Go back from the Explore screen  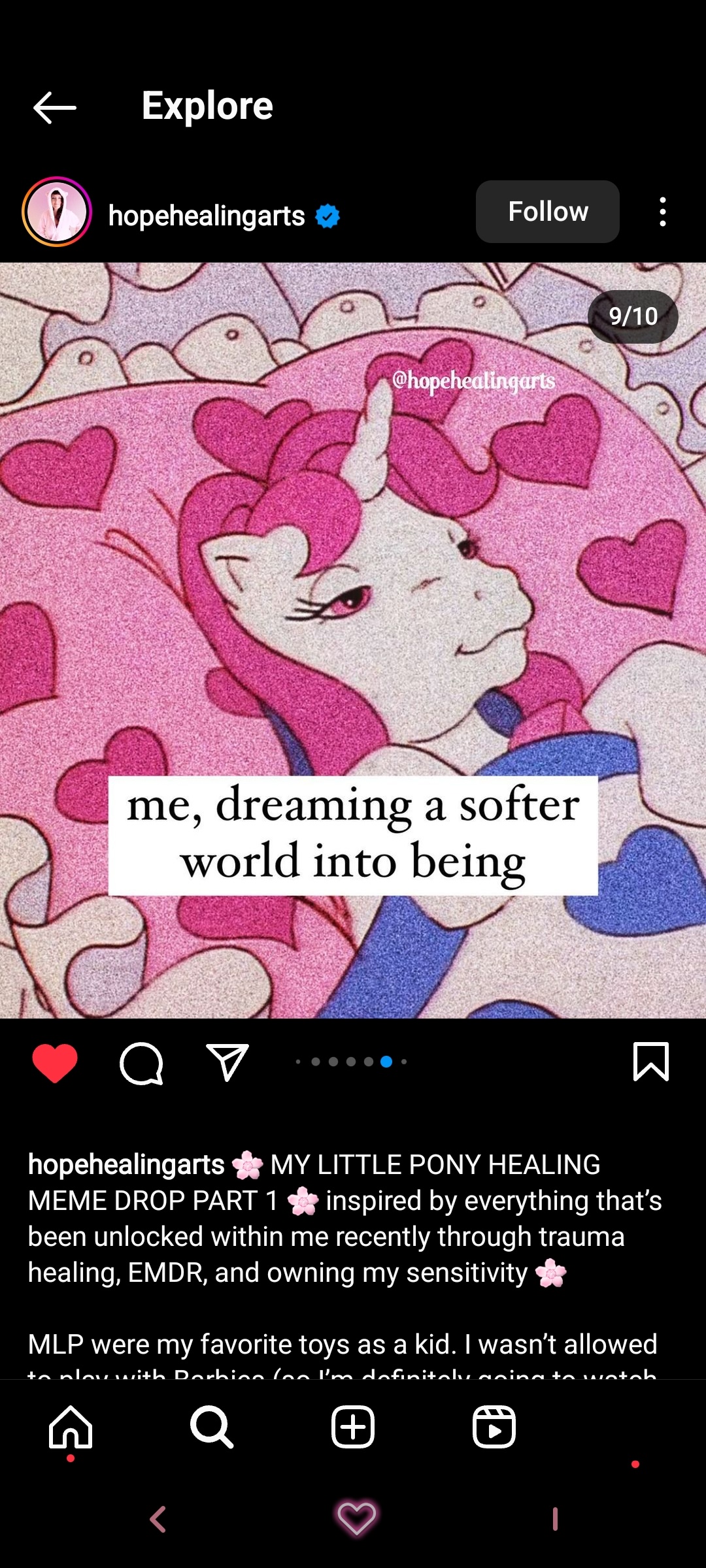(x=55, y=108)
